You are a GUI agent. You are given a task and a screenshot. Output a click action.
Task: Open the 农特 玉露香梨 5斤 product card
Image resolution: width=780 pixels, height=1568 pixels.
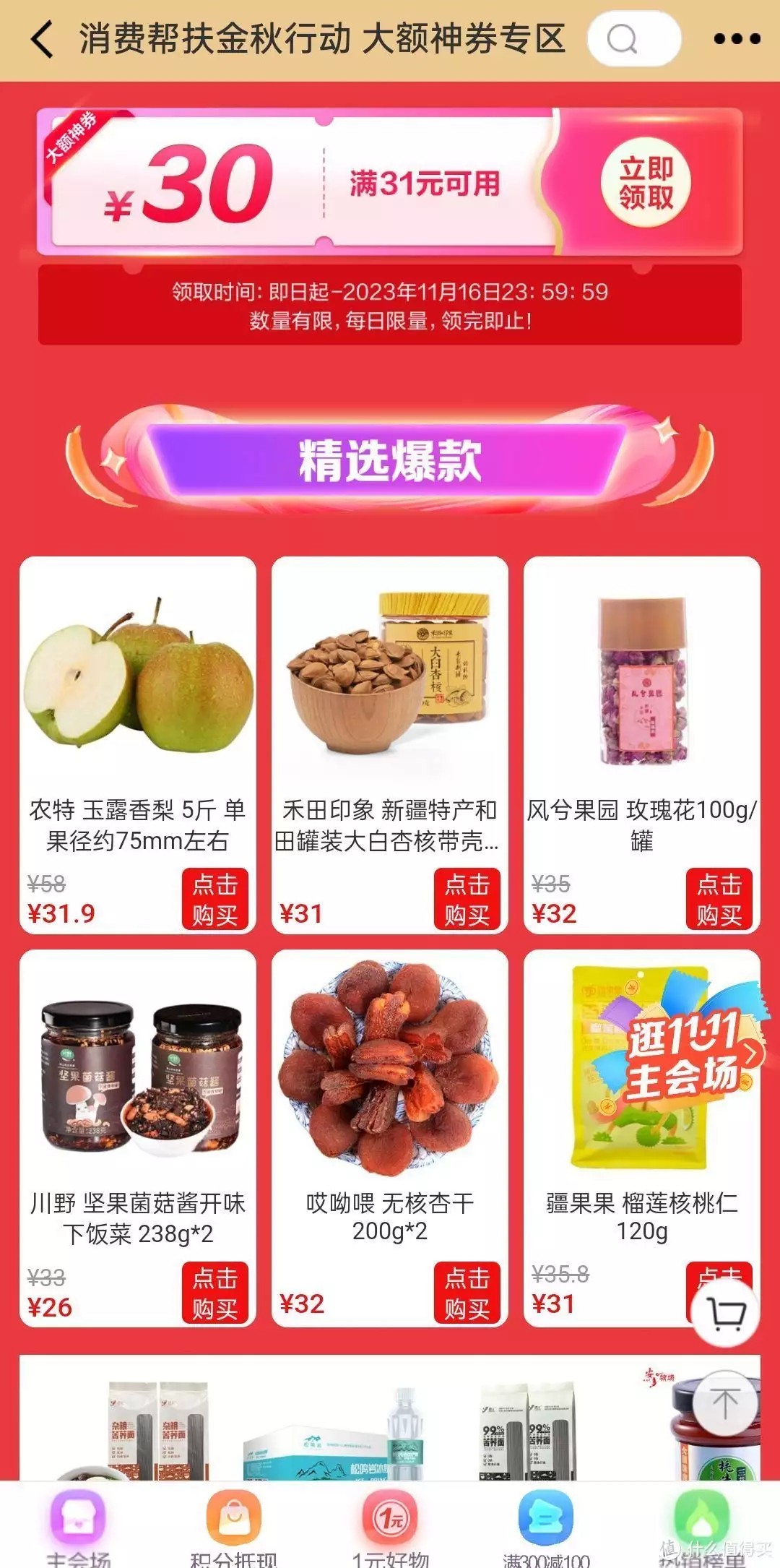tap(138, 745)
